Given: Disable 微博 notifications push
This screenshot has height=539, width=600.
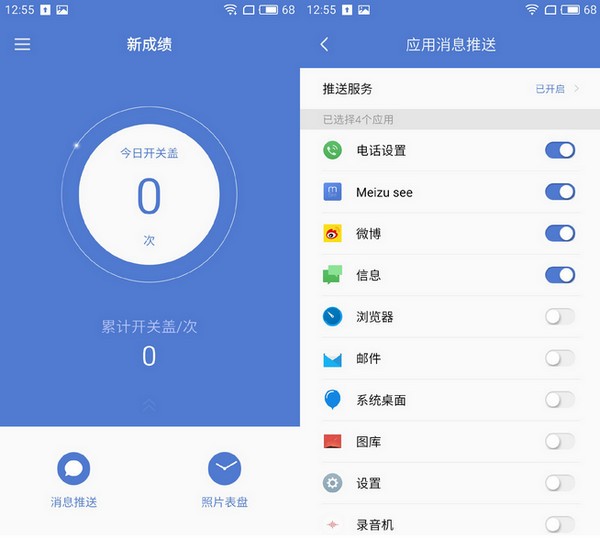Looking at the screenshot, I should pyautogui.click(x=560, y=233).
